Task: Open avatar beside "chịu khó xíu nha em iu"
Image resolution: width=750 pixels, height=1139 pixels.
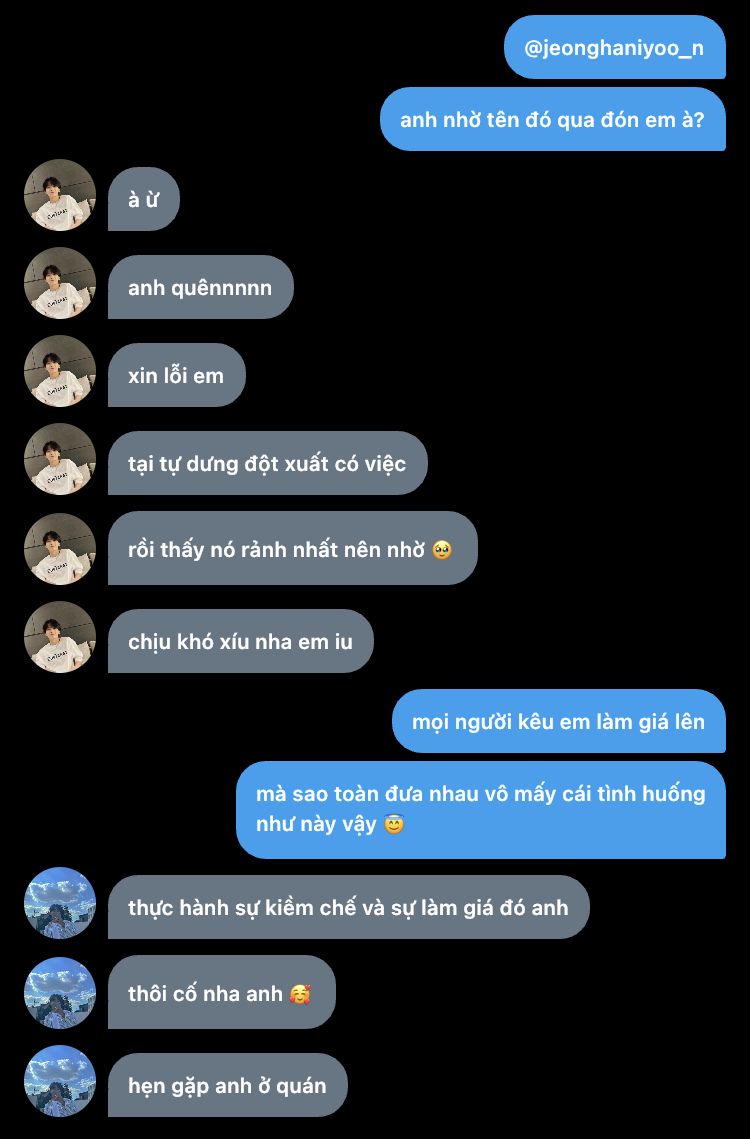Action: pyautogui.click(x=60, y=637)
